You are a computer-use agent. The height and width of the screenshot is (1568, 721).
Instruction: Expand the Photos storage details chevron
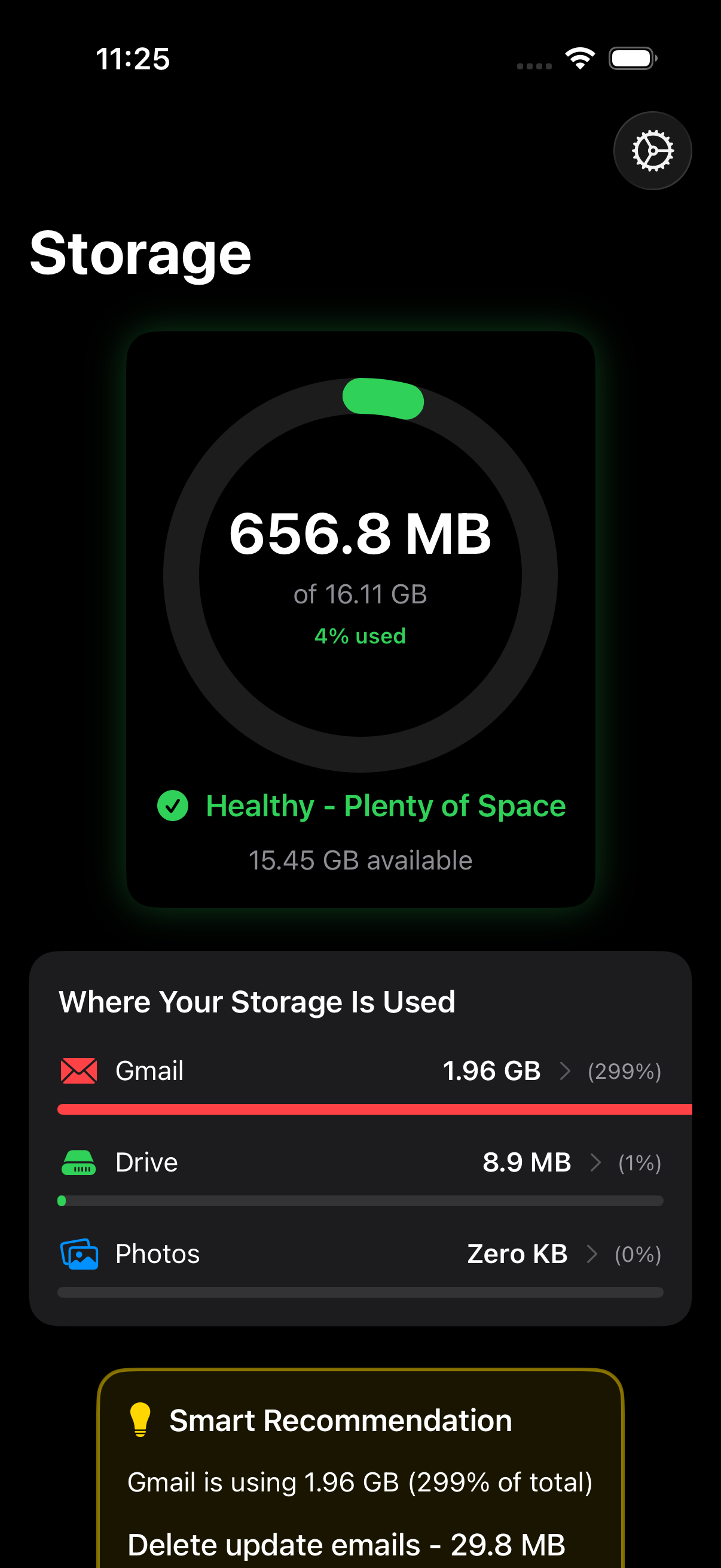592,1253
